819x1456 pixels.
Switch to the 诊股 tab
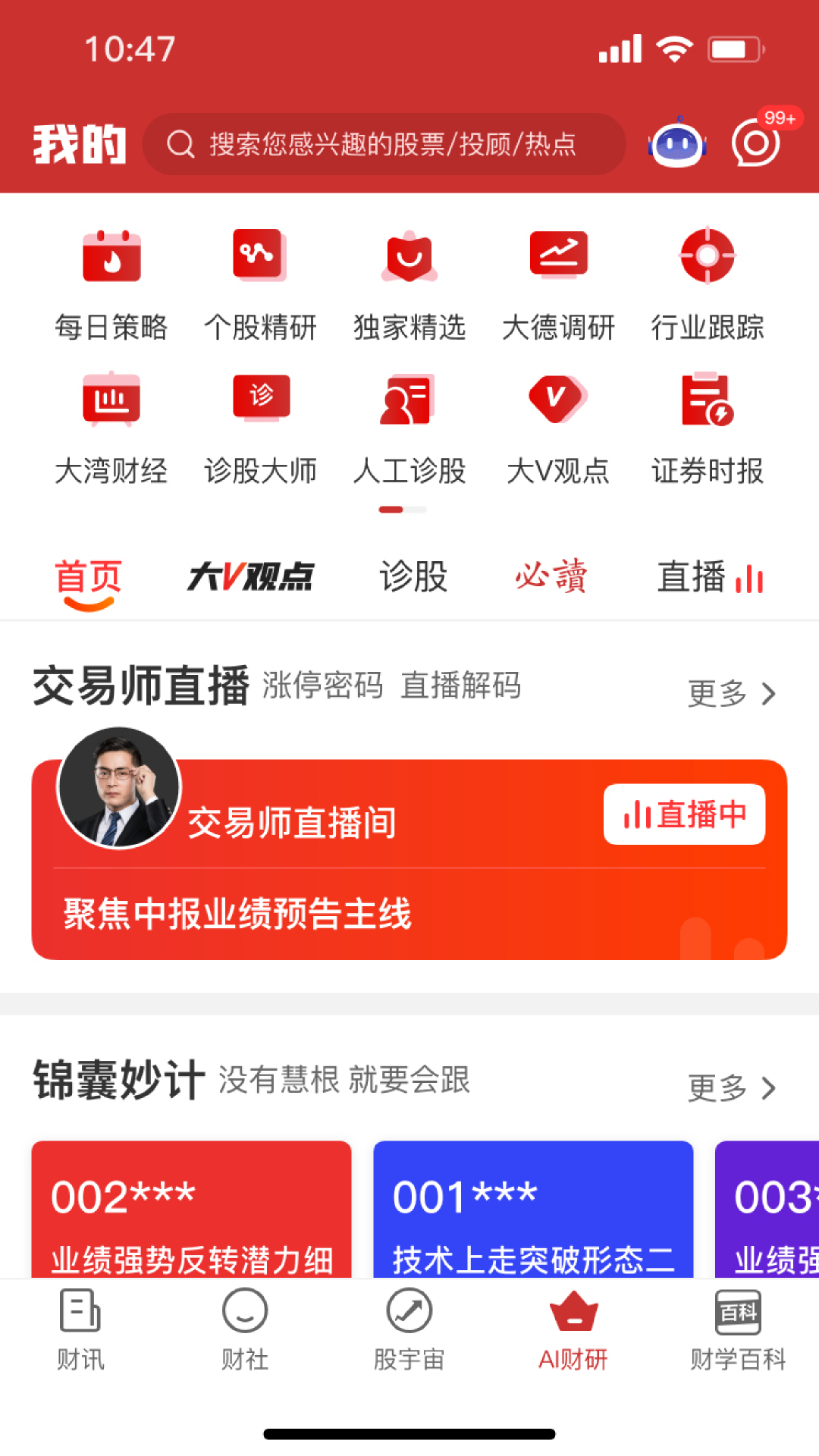tap(413, 577)
